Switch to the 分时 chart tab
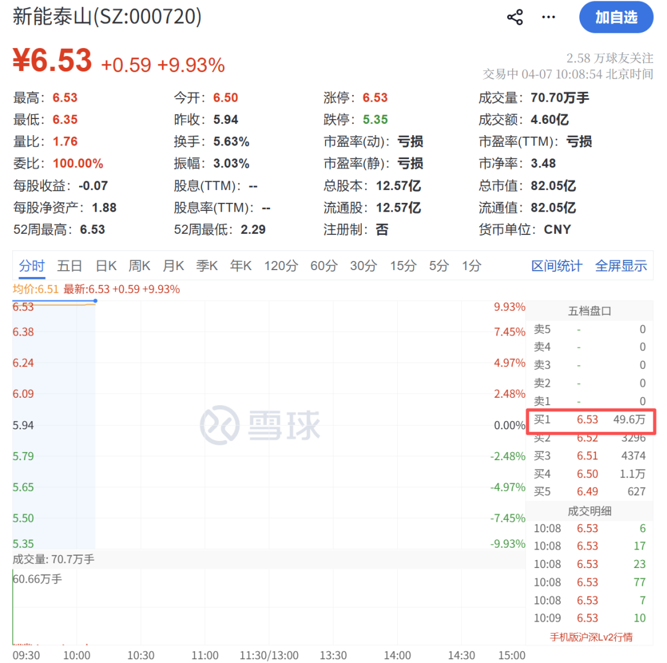Viewport: 667px width, 663px height. tap(32, 266)
